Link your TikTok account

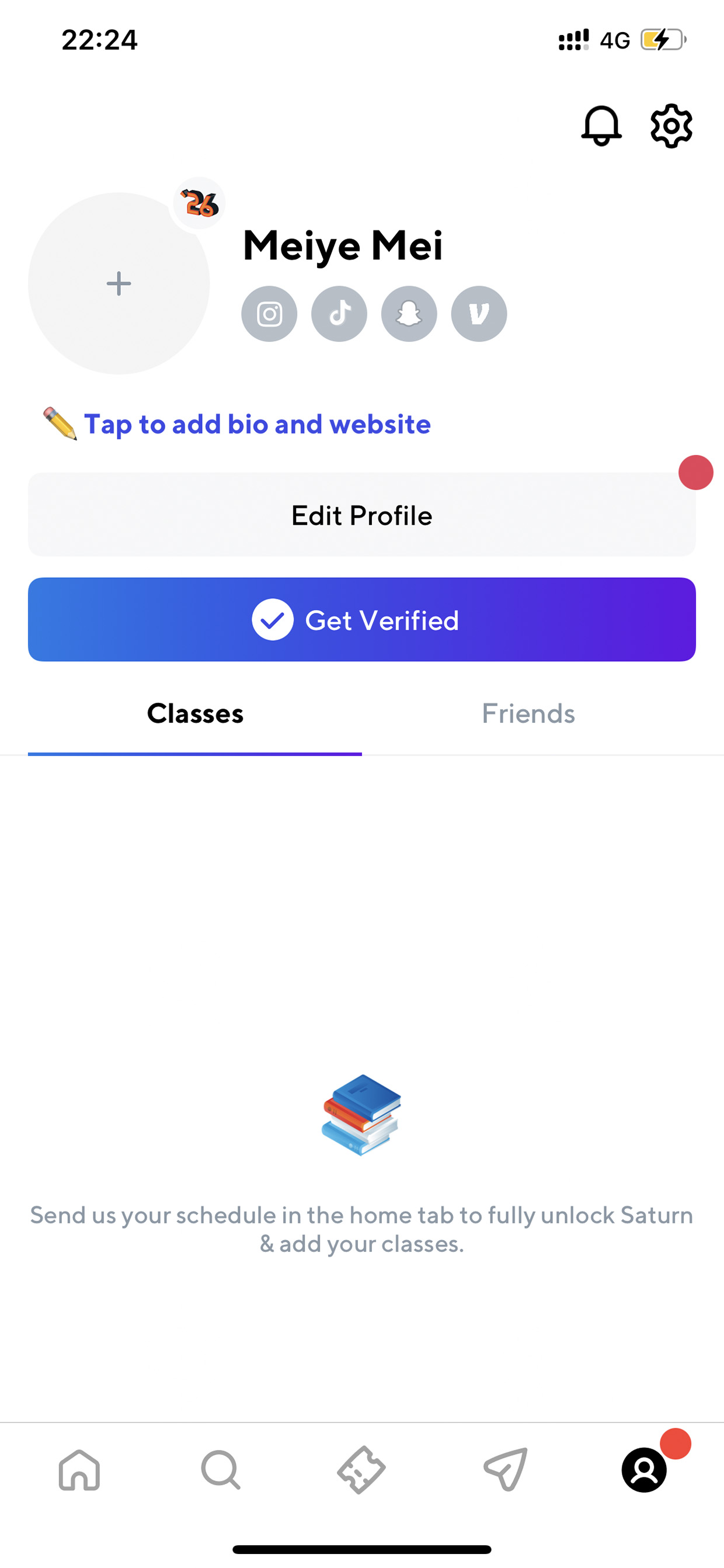coord(339,314)
